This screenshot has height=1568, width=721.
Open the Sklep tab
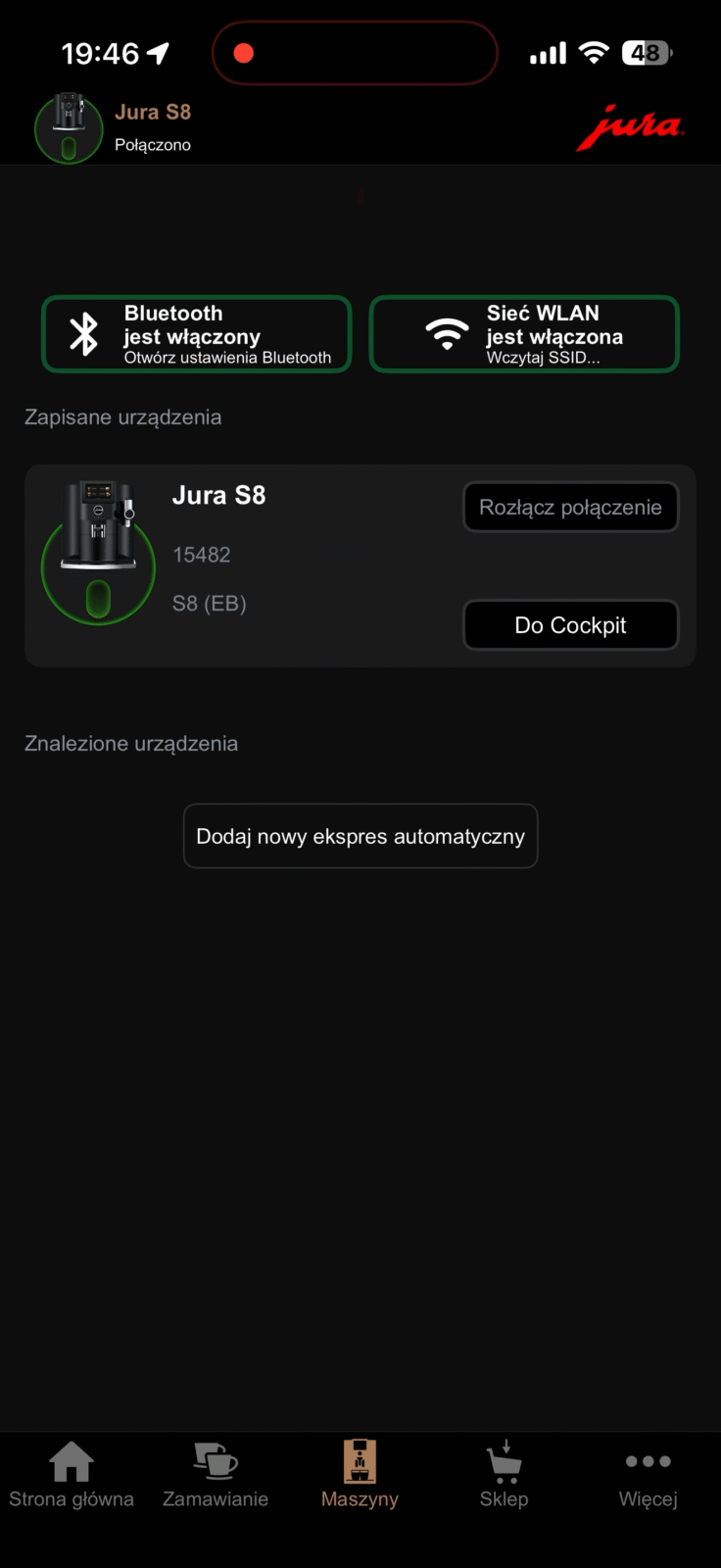click(504, 1475)
